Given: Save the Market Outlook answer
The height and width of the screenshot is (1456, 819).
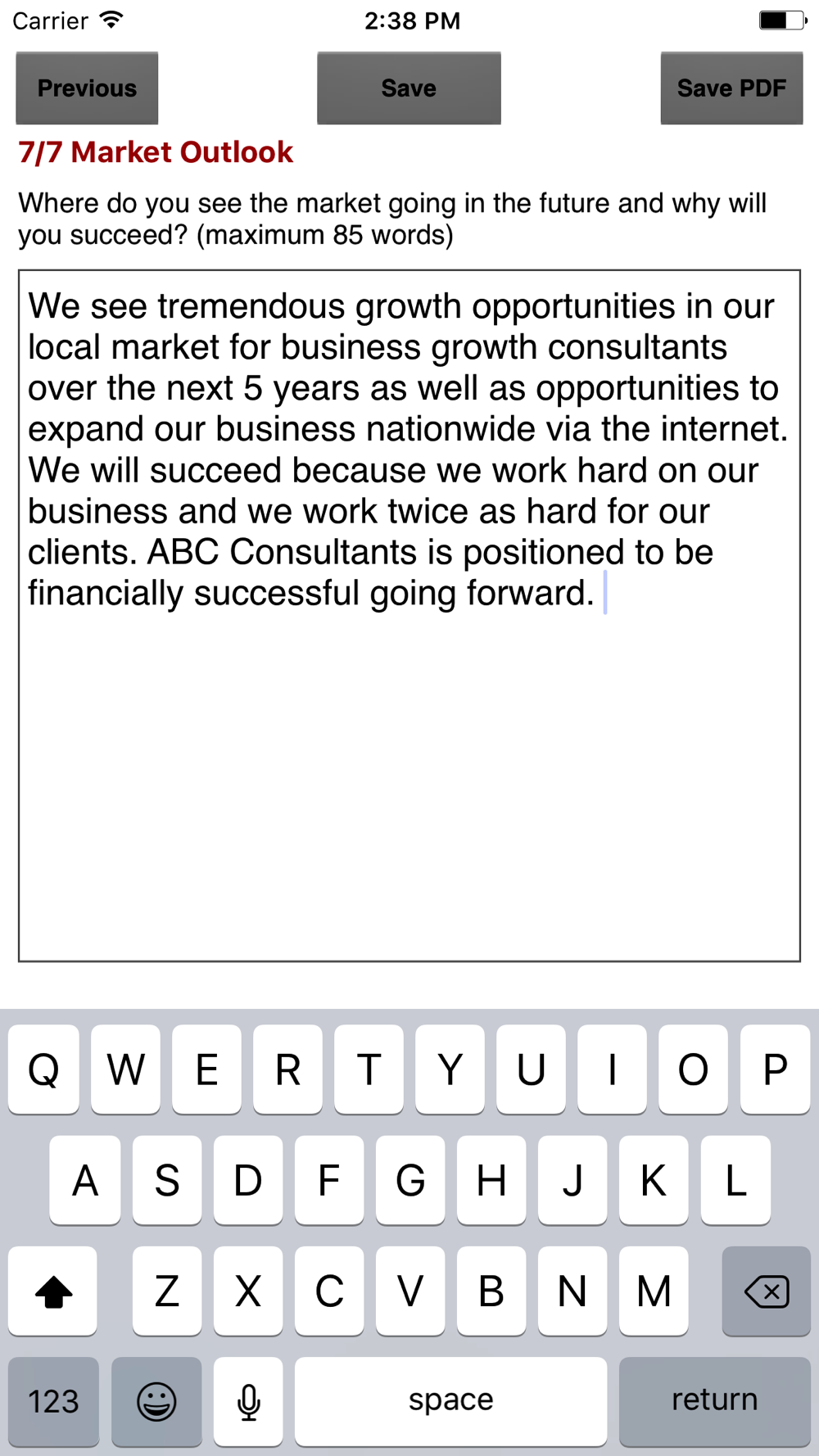Looking at the screenshot, I should 409,88.
